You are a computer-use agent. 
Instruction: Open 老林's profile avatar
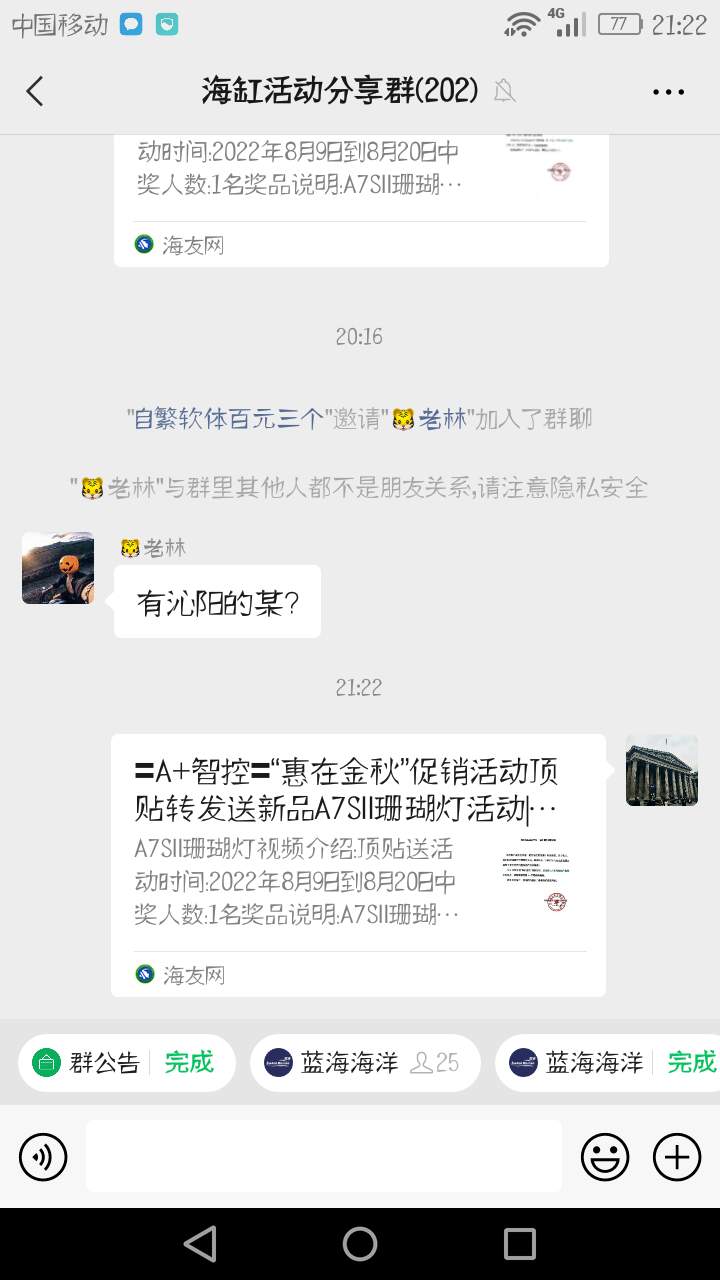[x=58, y=568]
